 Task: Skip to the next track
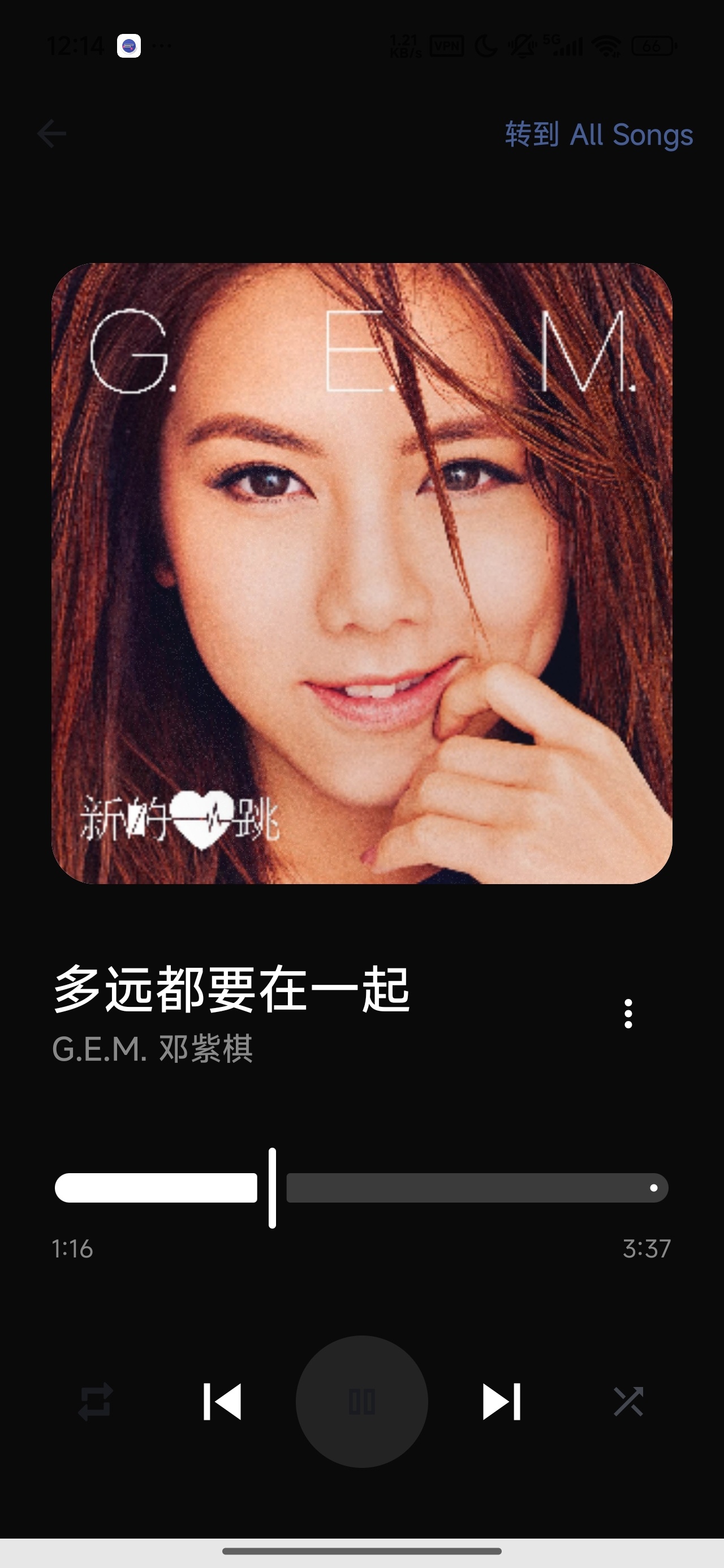[x=502, y=1402]
